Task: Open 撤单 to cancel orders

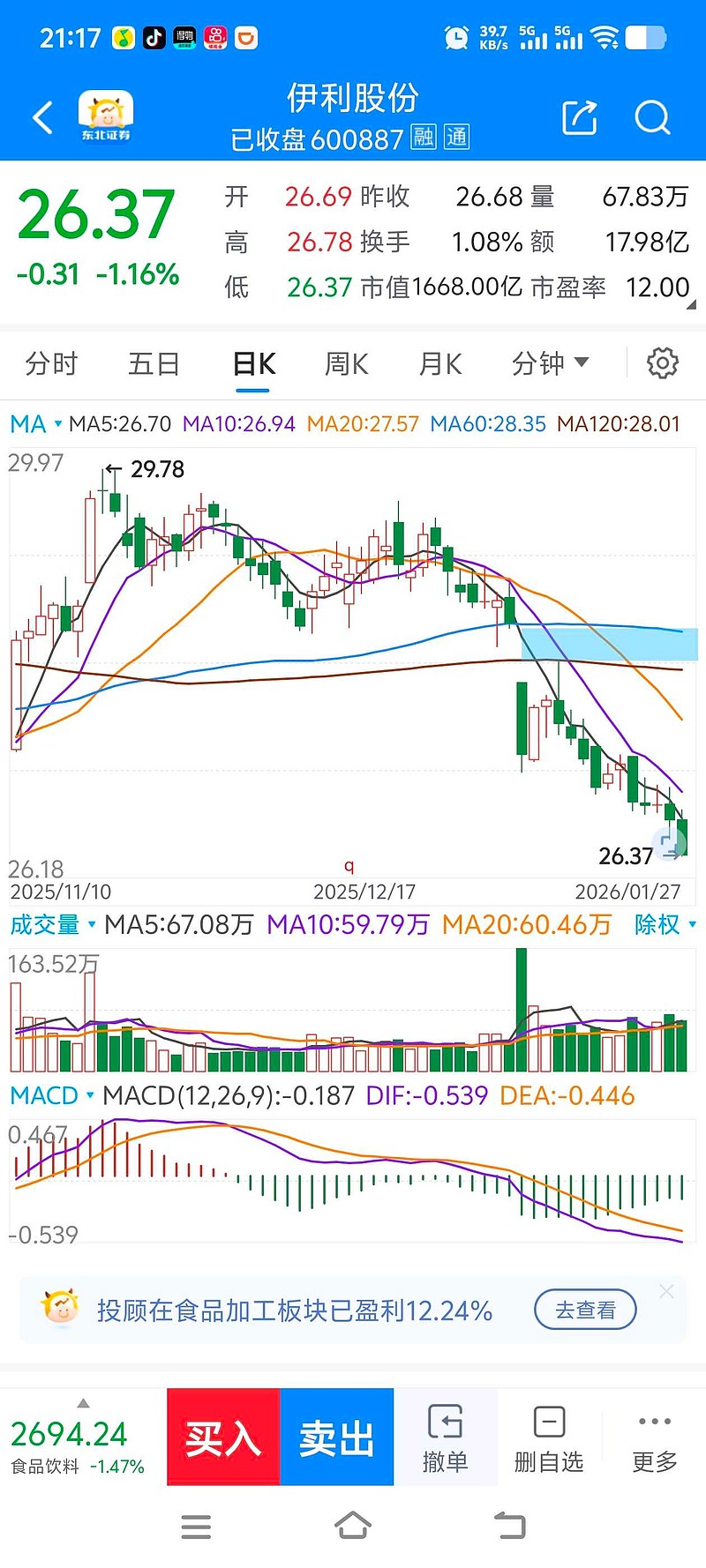Action: 445,1438
